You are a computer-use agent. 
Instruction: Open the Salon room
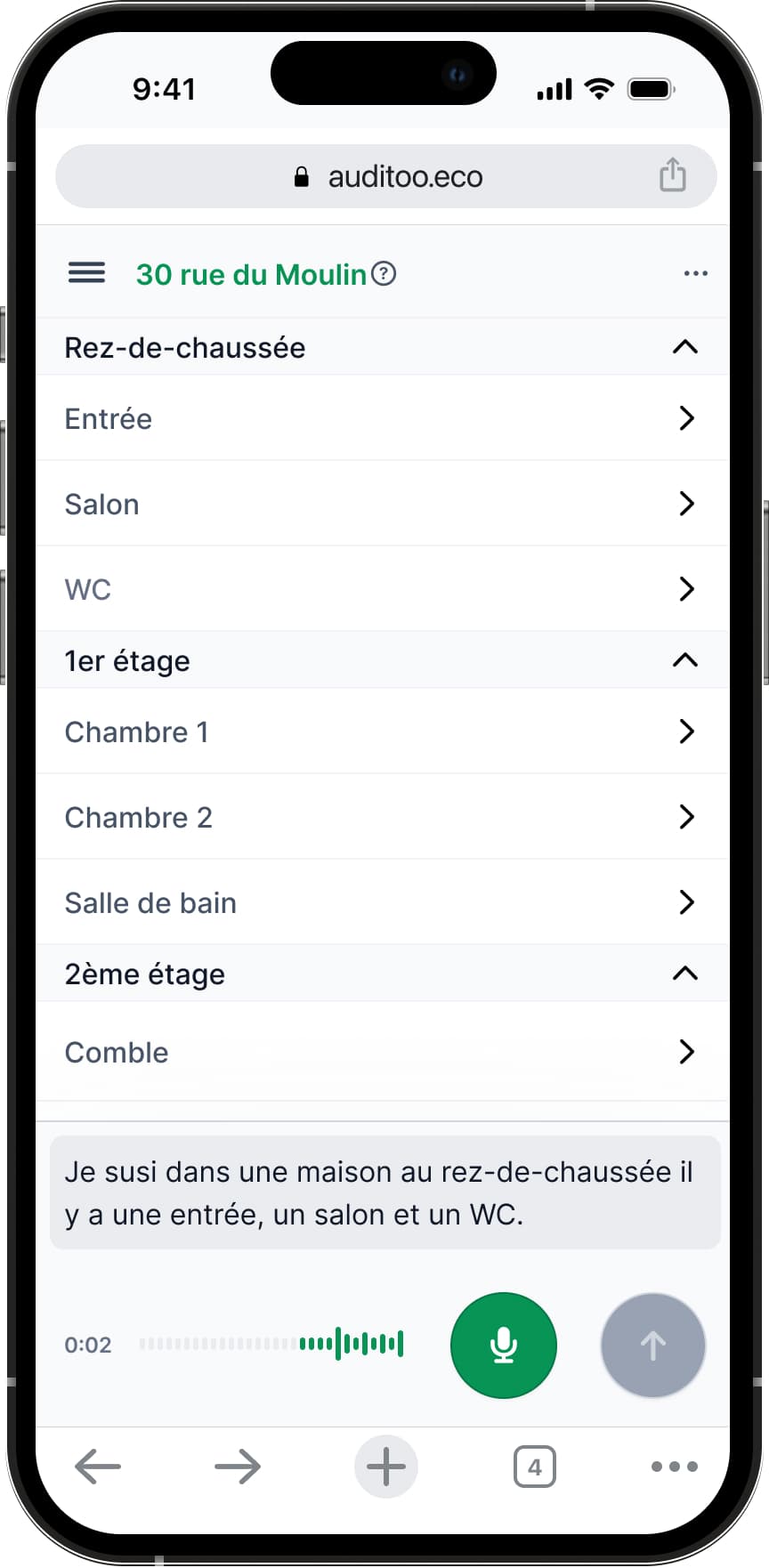383,504
